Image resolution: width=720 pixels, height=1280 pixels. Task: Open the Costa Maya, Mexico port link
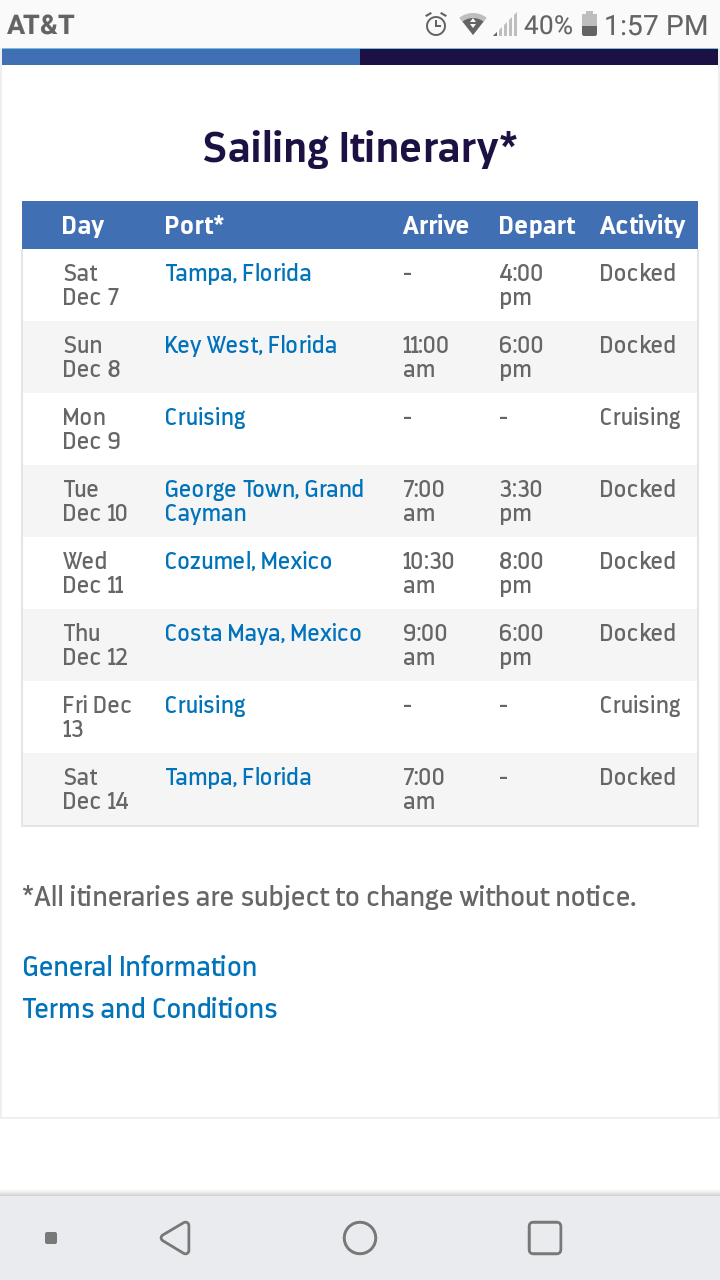point(263,633)
